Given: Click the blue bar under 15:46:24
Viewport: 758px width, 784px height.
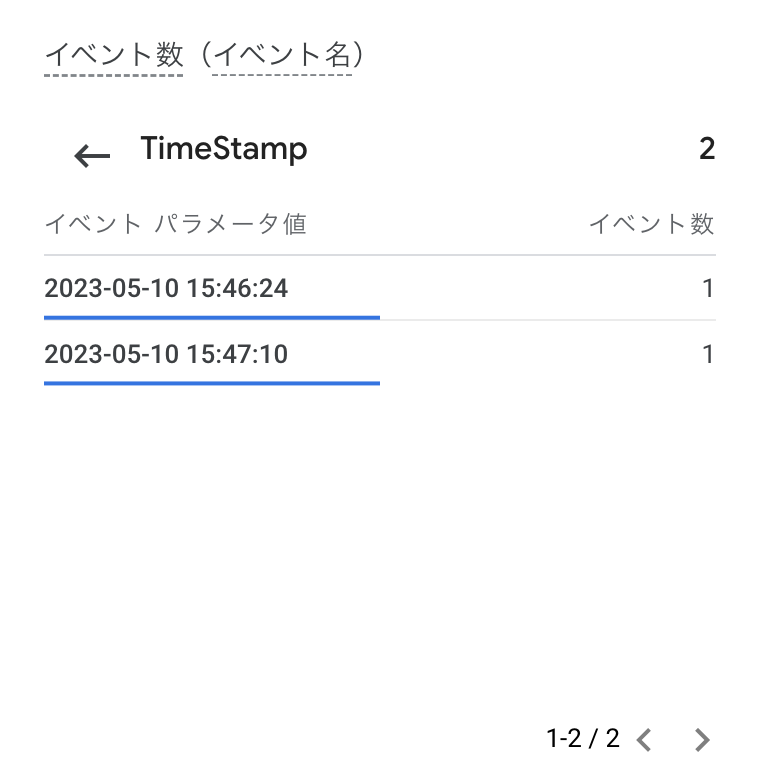Looking at the screenshot, I should [x=212, y=317].
